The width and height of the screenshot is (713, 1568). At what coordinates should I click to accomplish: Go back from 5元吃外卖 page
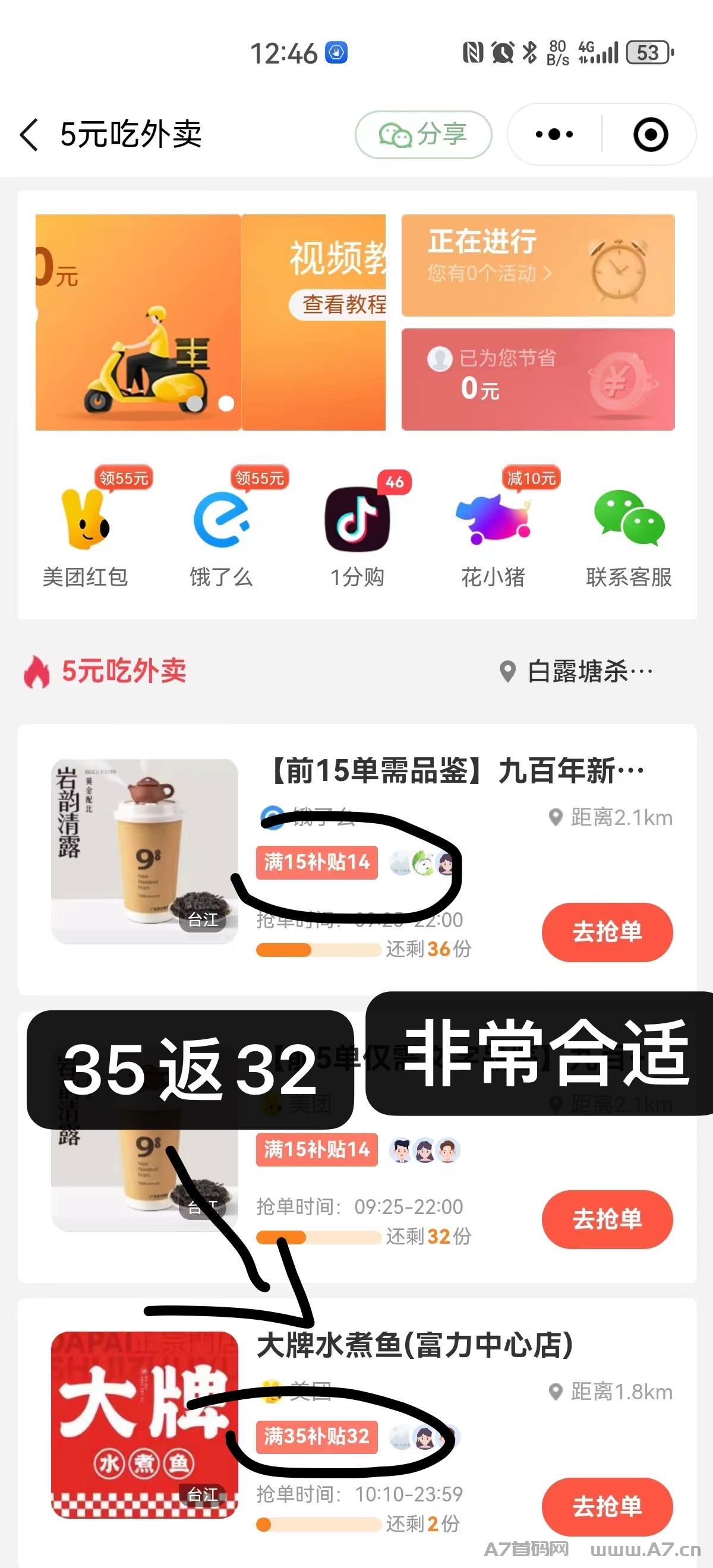coord(29,134)
